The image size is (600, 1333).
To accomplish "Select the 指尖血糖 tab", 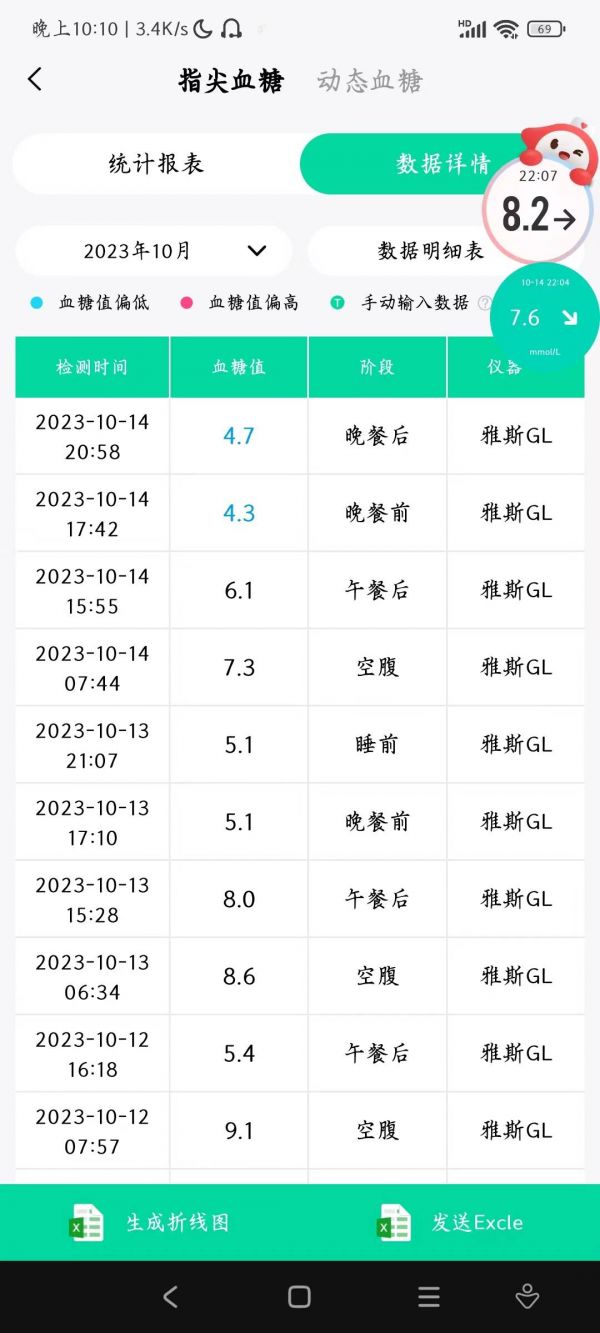I will [x=231, y=81].
